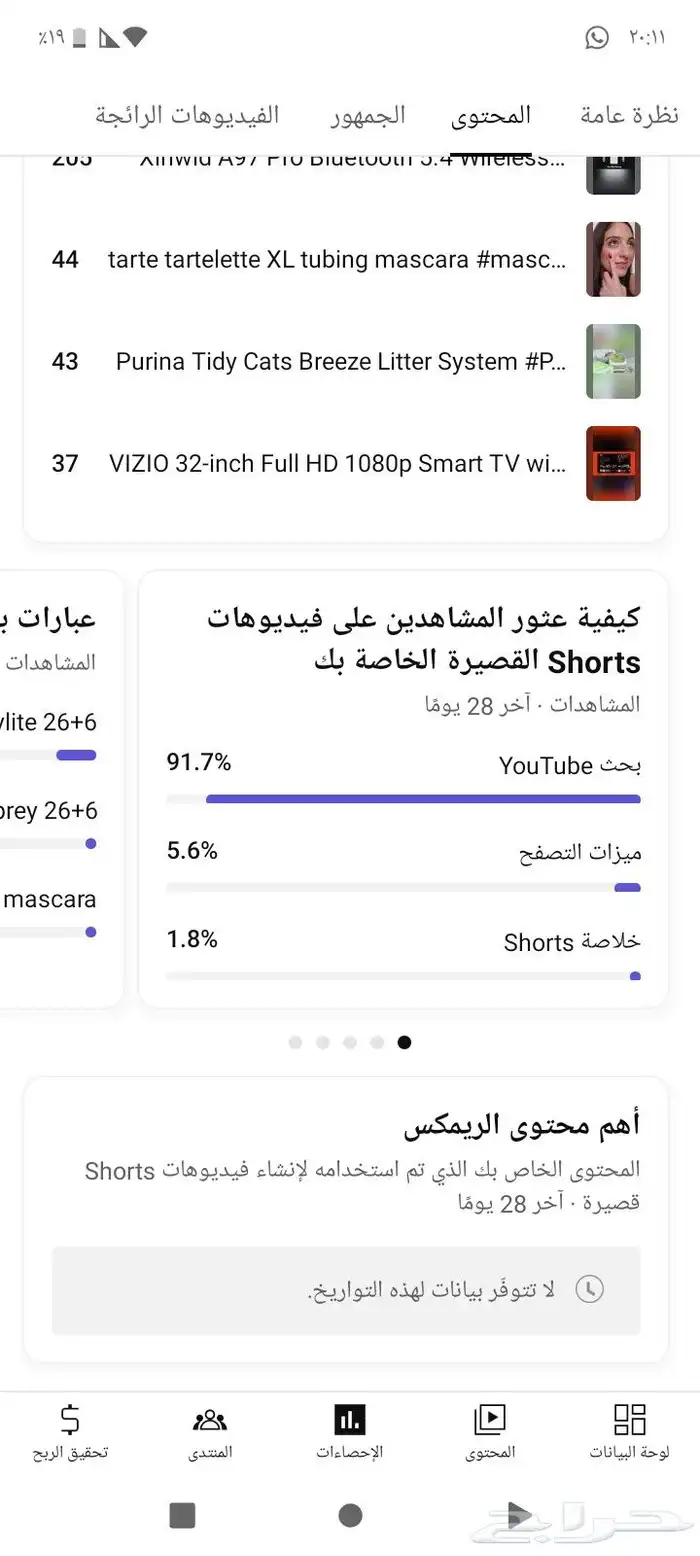Switch to the نظرة عامة tab

(x=629, y=115)
